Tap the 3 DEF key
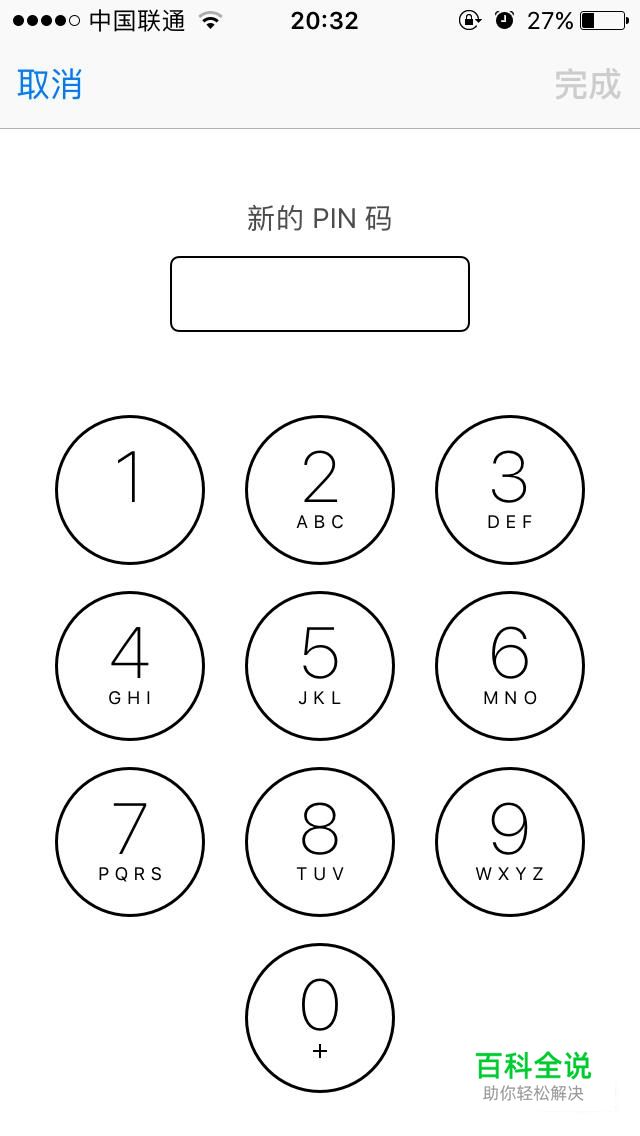 tap(510, 490)
